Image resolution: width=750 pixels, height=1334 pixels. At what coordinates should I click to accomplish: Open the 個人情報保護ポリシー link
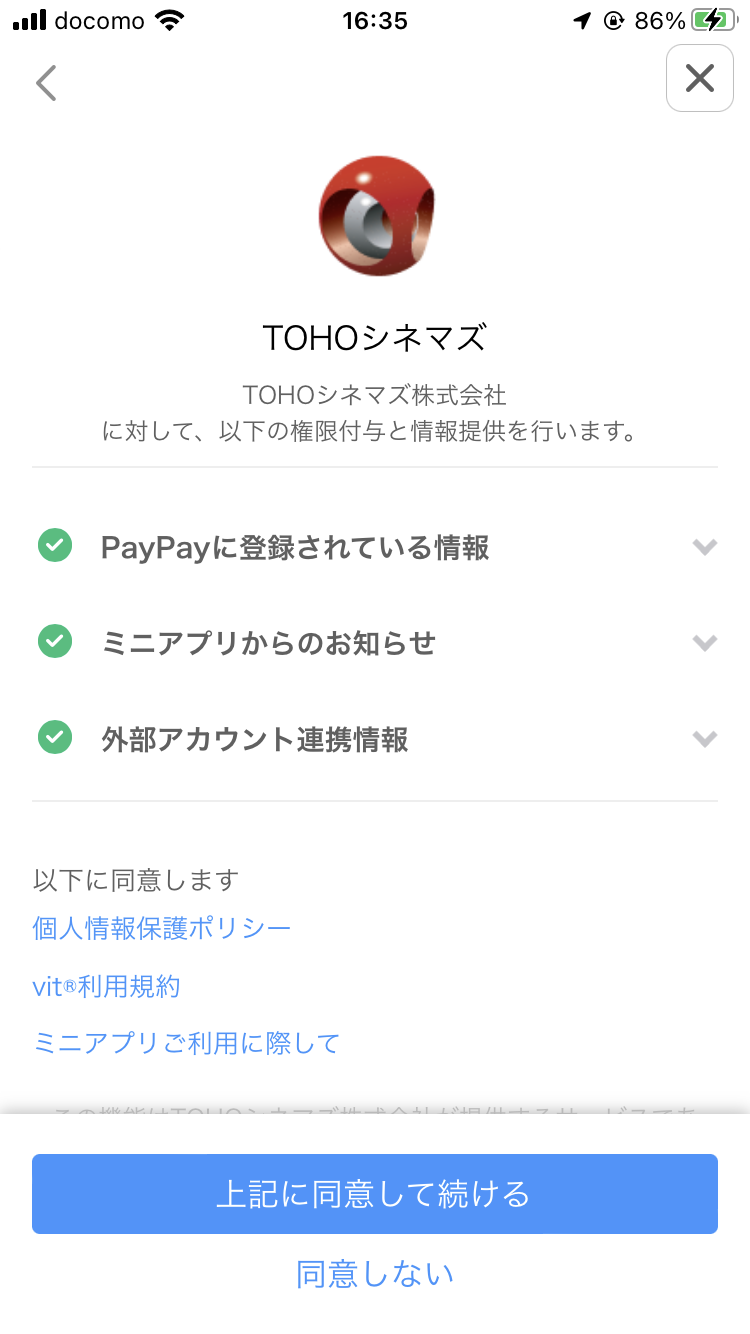(161, 928)
